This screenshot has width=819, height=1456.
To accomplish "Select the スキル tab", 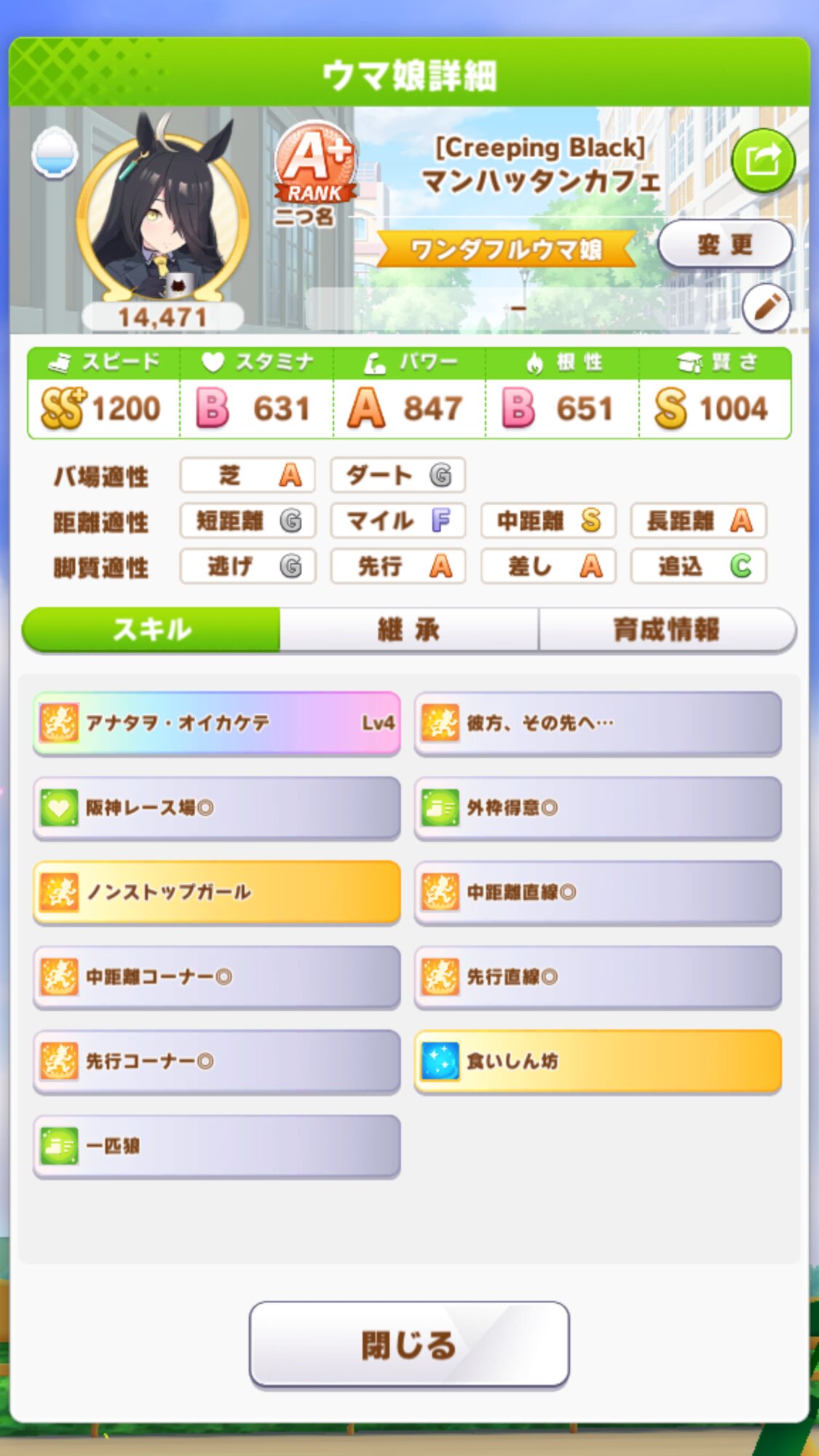I will click(151, 630).
